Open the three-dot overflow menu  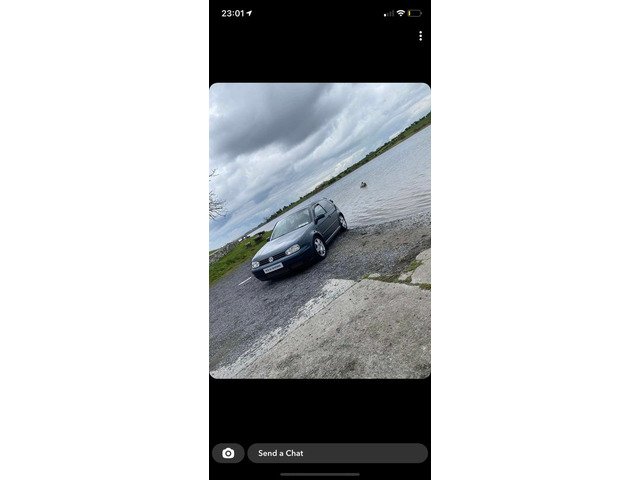[420, 36]
